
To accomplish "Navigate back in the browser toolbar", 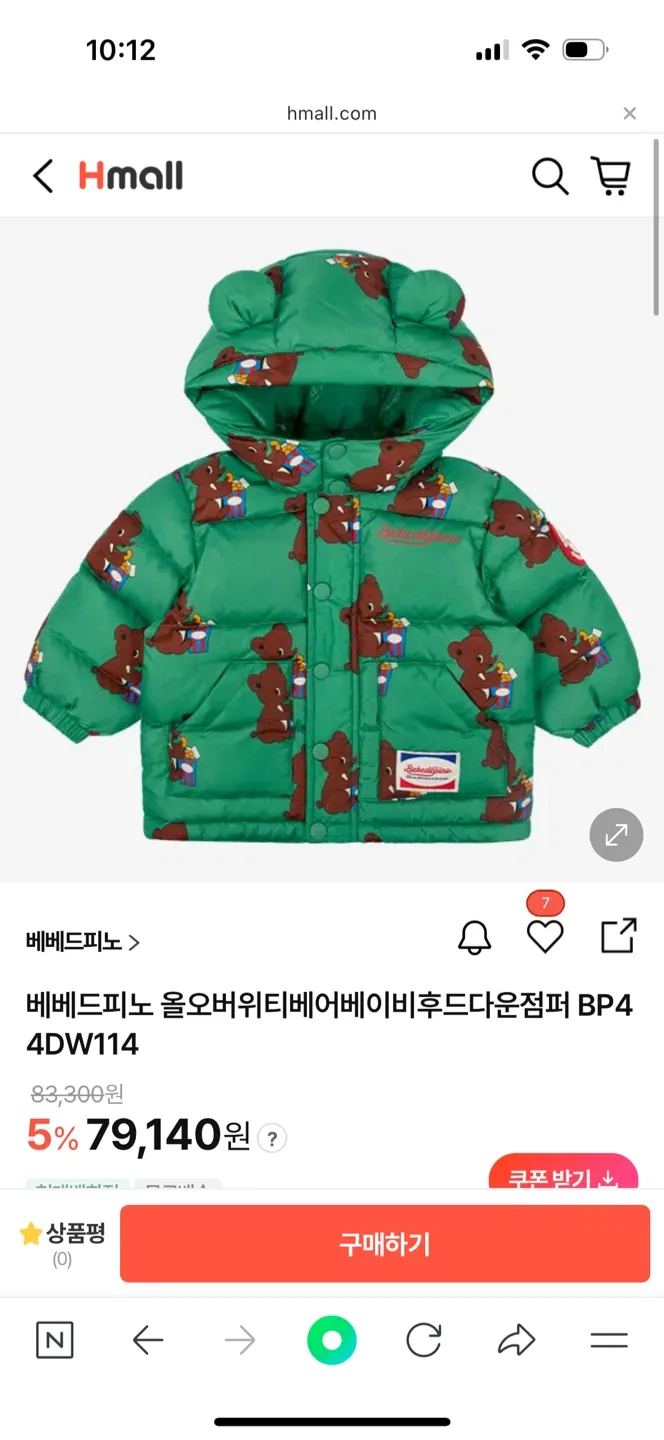I will [148, 1340].
